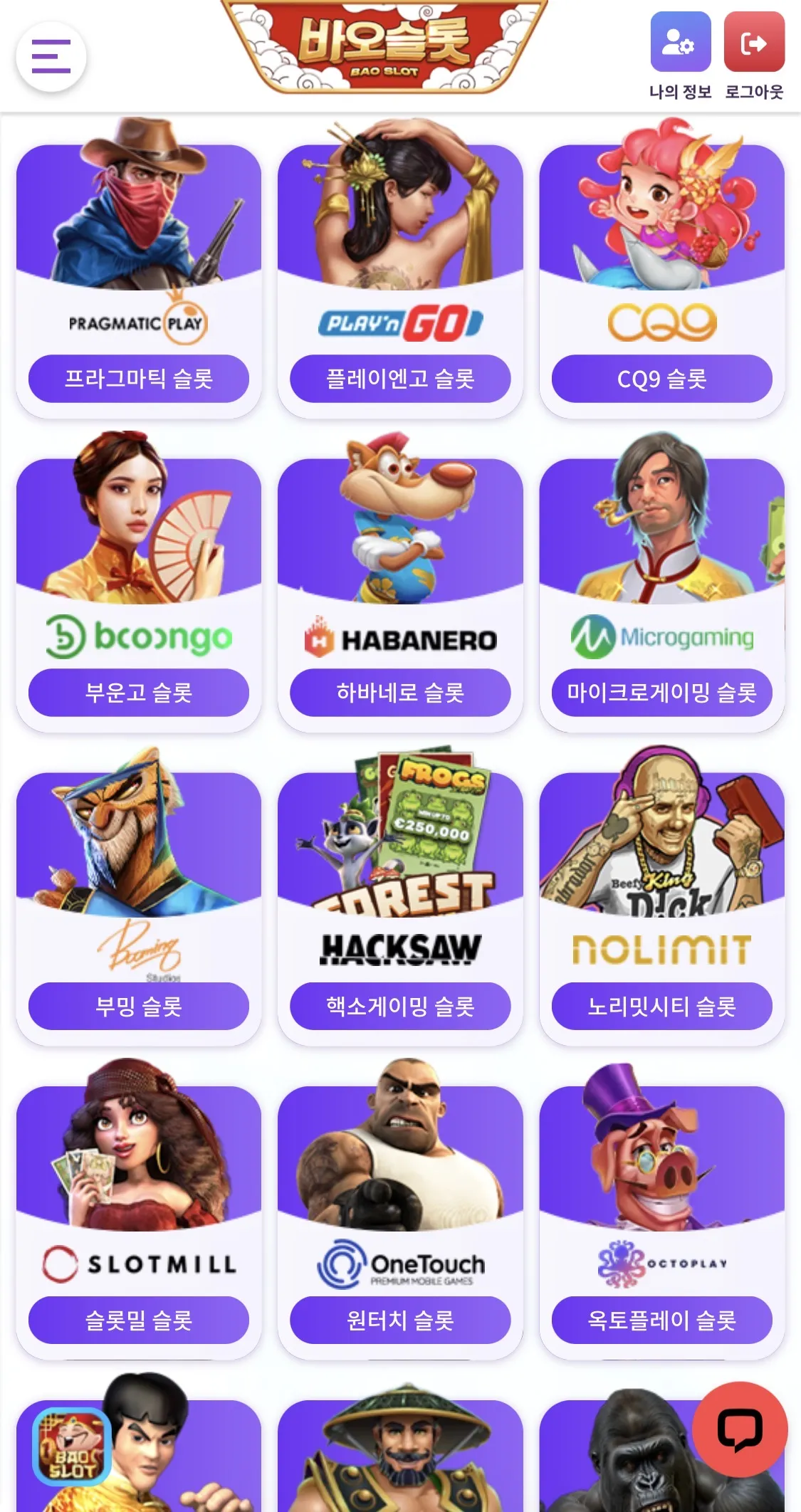The height and width of the screenshot is (1512, 801).
Task: Choose 부운고 슬롯 provider
Action: tap(139, 693)
